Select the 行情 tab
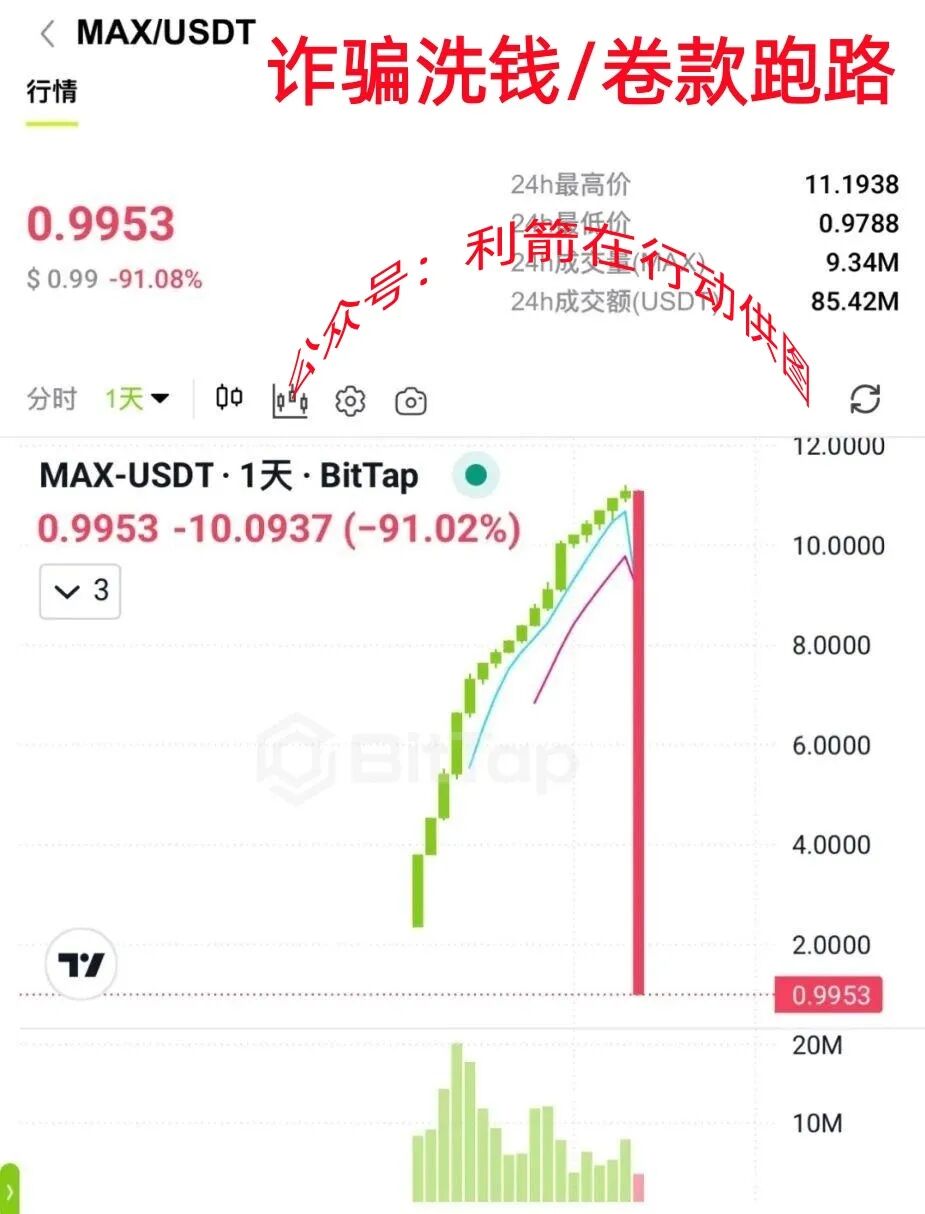 [x=52, y=92]
